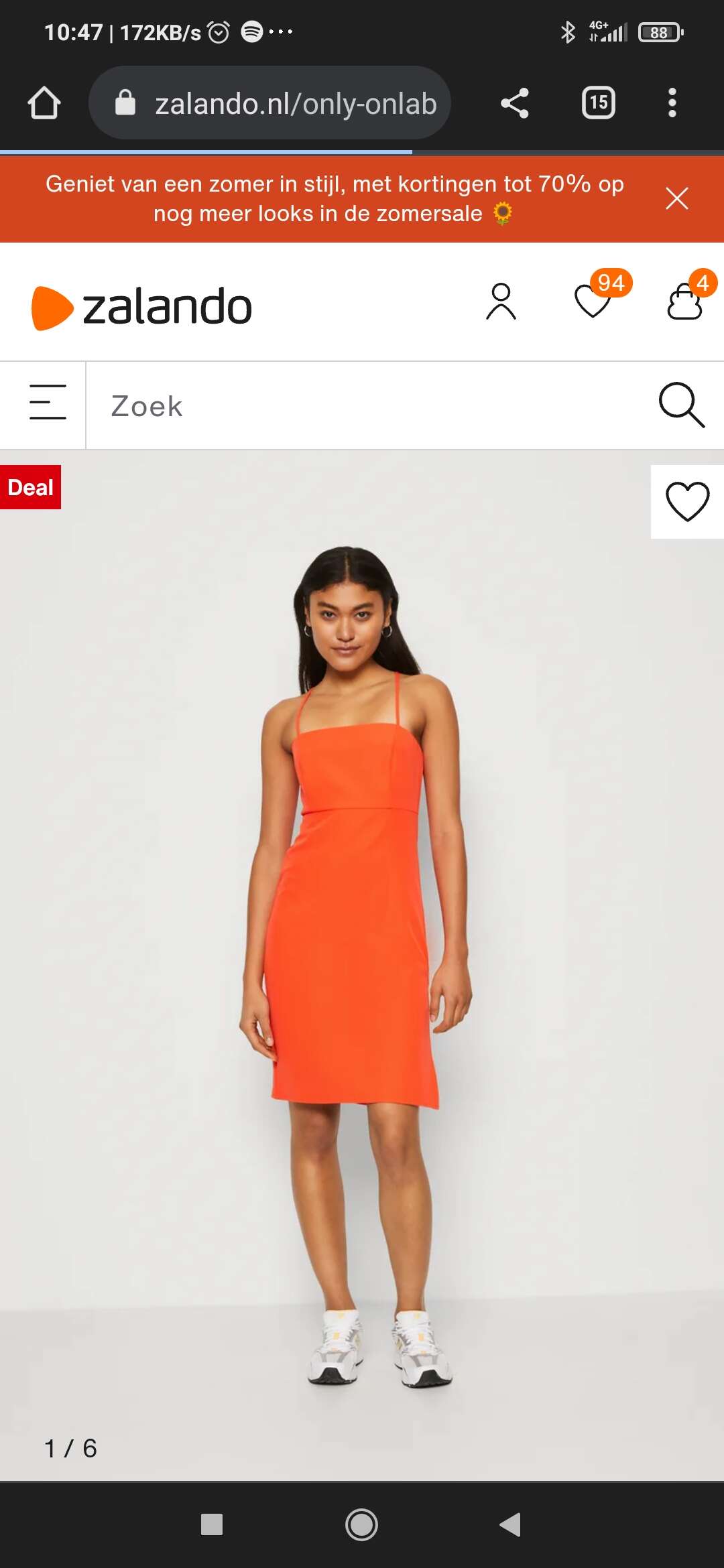724x1568 pixels.
Task: Go back using the system back button
Action: coord(510,1524)
